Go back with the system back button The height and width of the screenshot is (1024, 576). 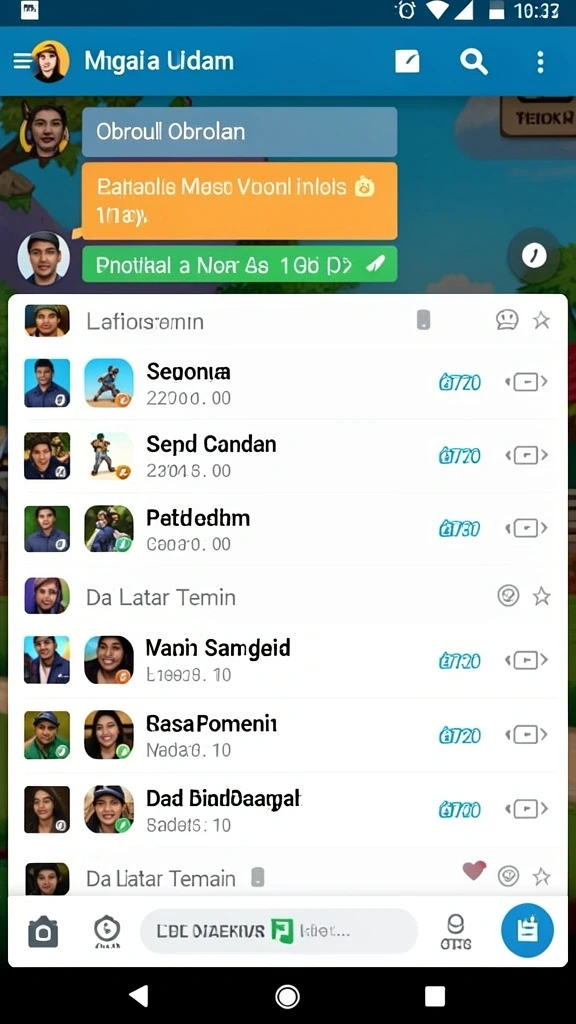(x=138, y=996)
